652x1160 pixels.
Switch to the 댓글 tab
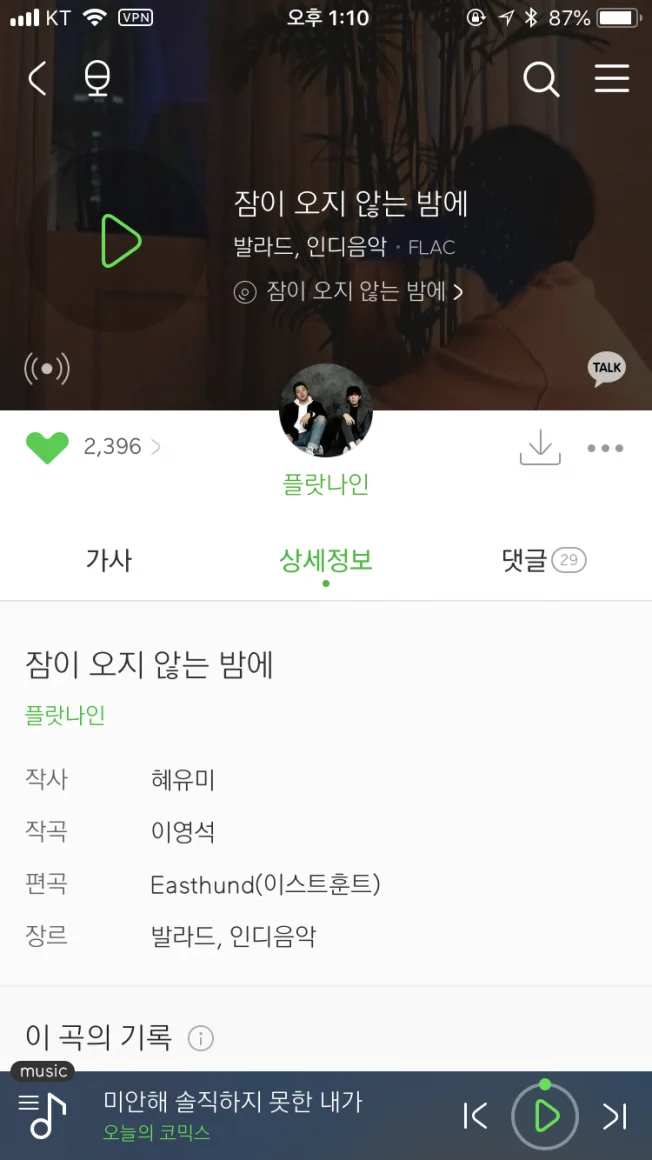tap(542, 560)
